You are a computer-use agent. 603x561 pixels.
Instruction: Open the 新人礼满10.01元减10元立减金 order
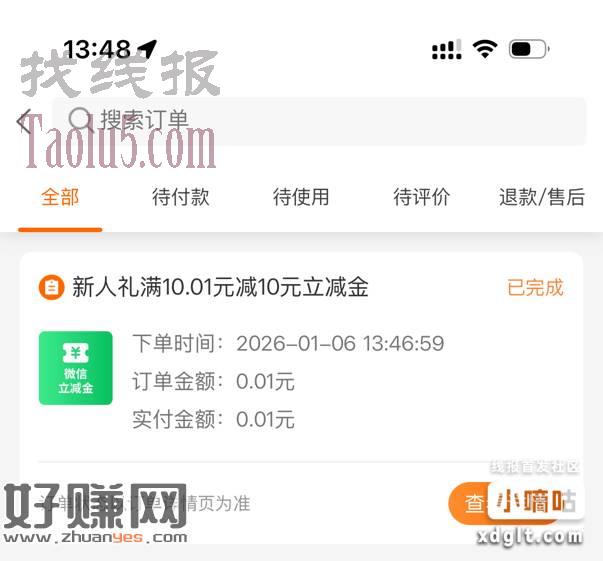click(x=220, y=288)
